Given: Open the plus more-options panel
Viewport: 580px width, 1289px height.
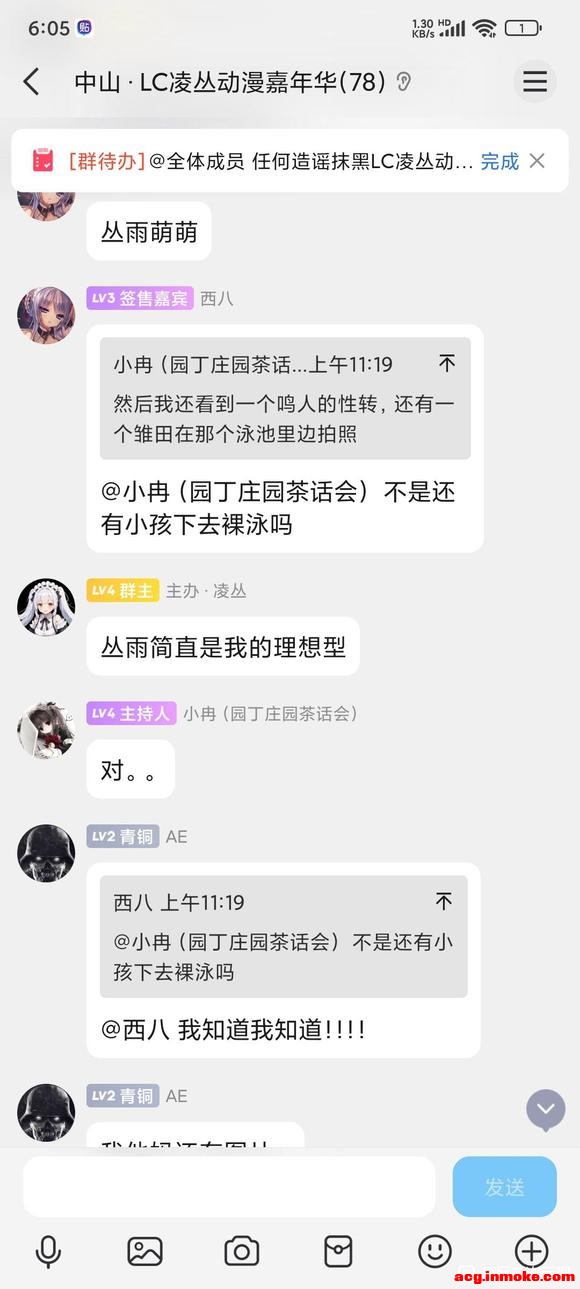Looking at the screenshot, I should coord(531,1251).
